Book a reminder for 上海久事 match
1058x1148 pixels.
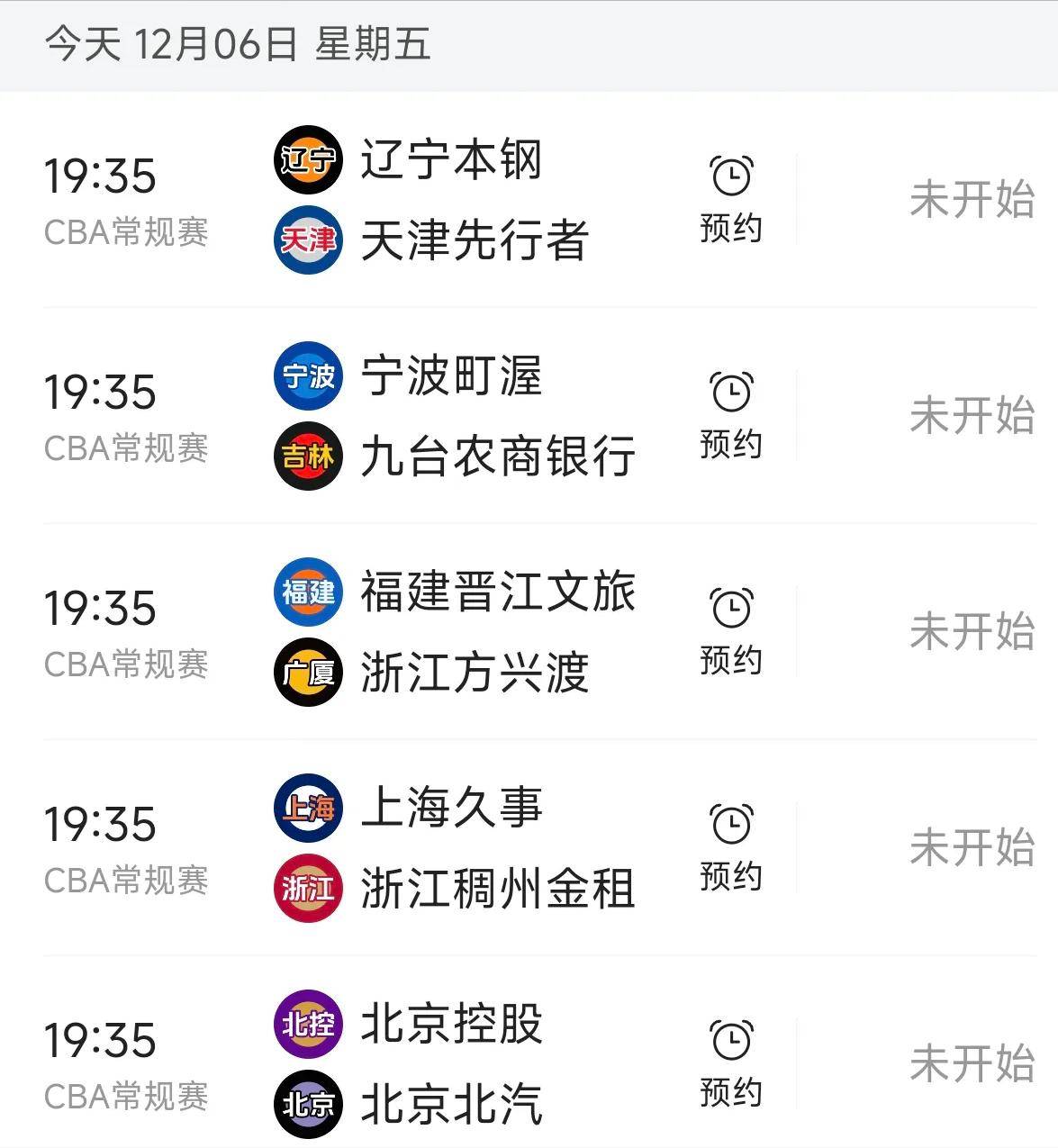pos(731,847)
